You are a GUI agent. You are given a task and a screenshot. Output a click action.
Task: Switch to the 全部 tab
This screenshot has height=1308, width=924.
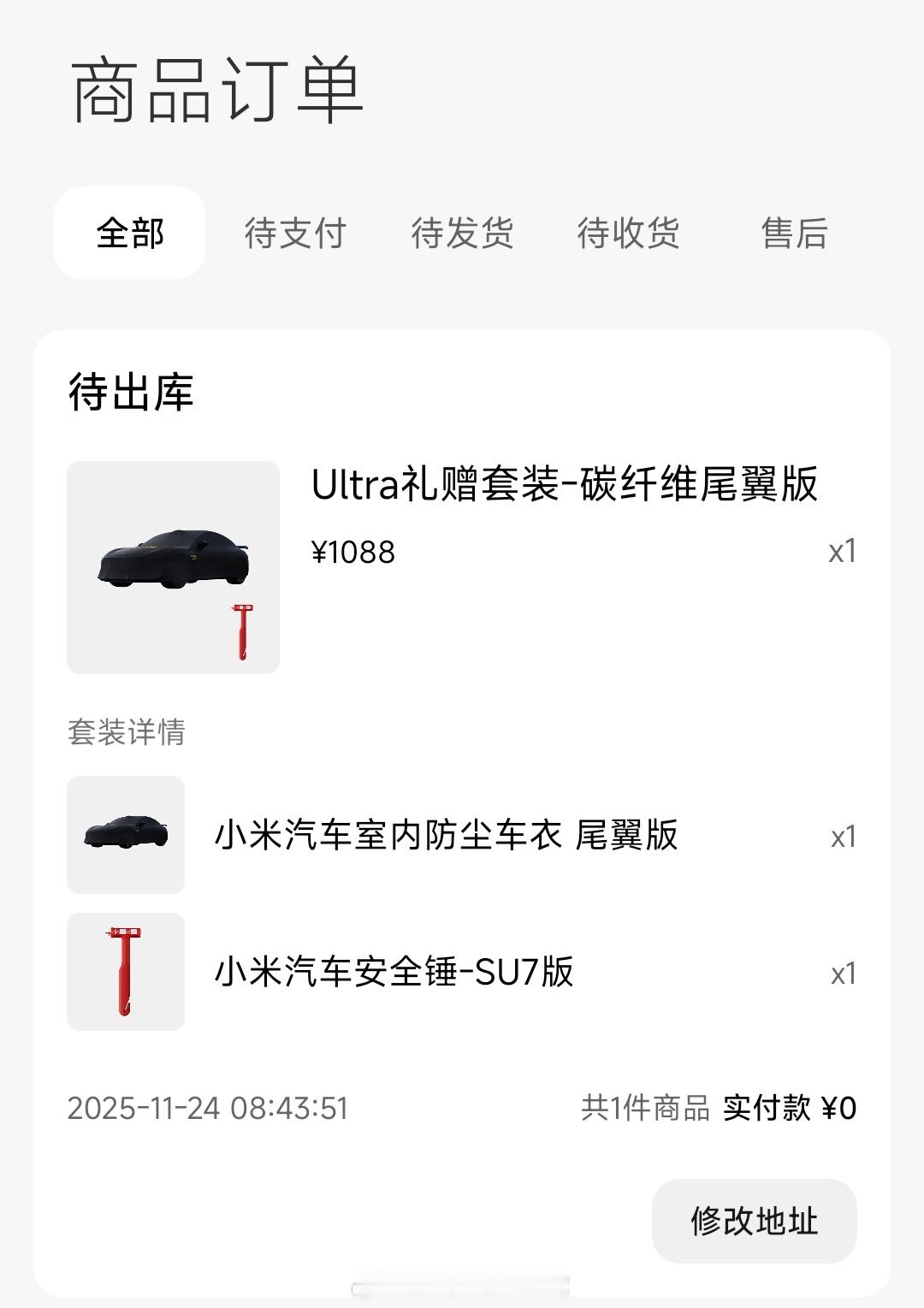pos(129,233)
